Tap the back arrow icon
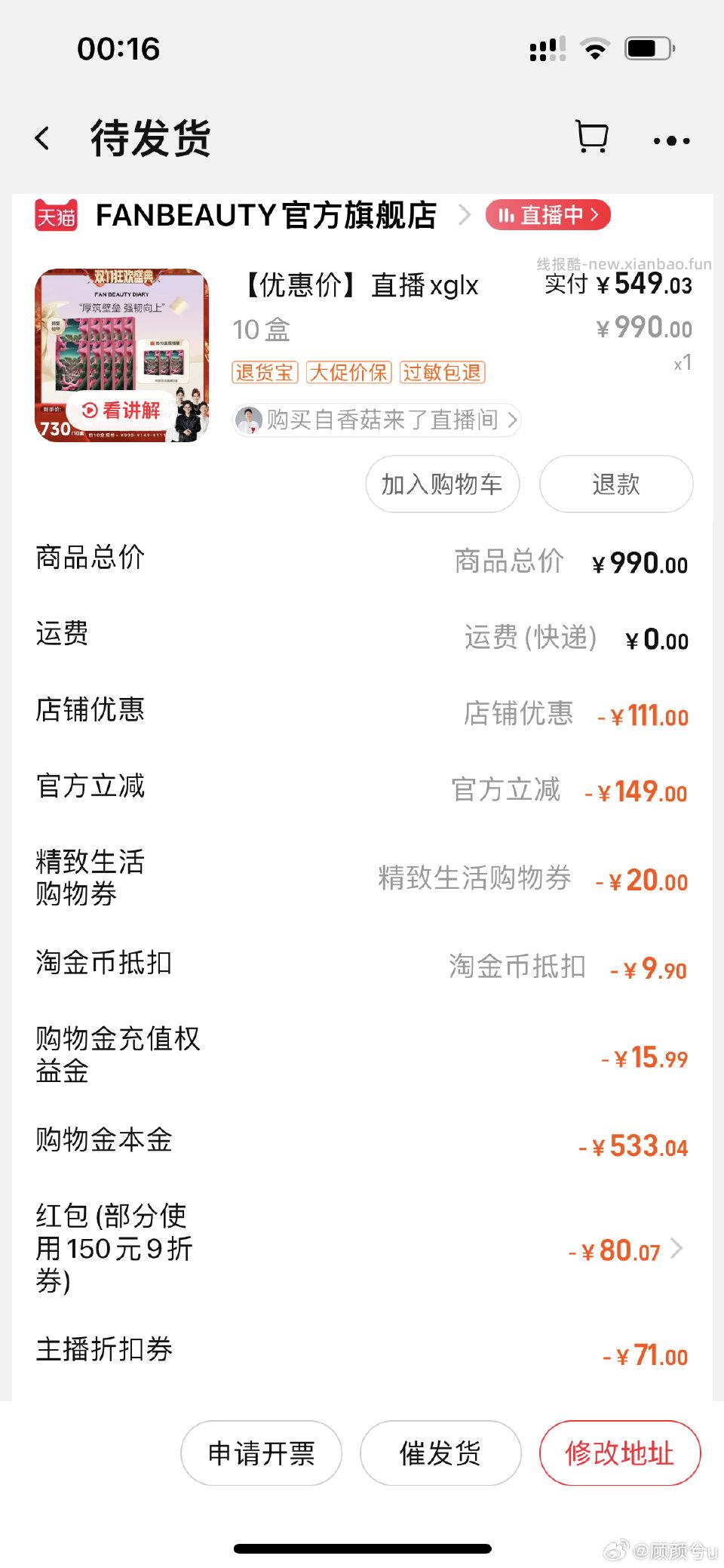This screenshot has width=724, height=1568. tap(43, 138)
